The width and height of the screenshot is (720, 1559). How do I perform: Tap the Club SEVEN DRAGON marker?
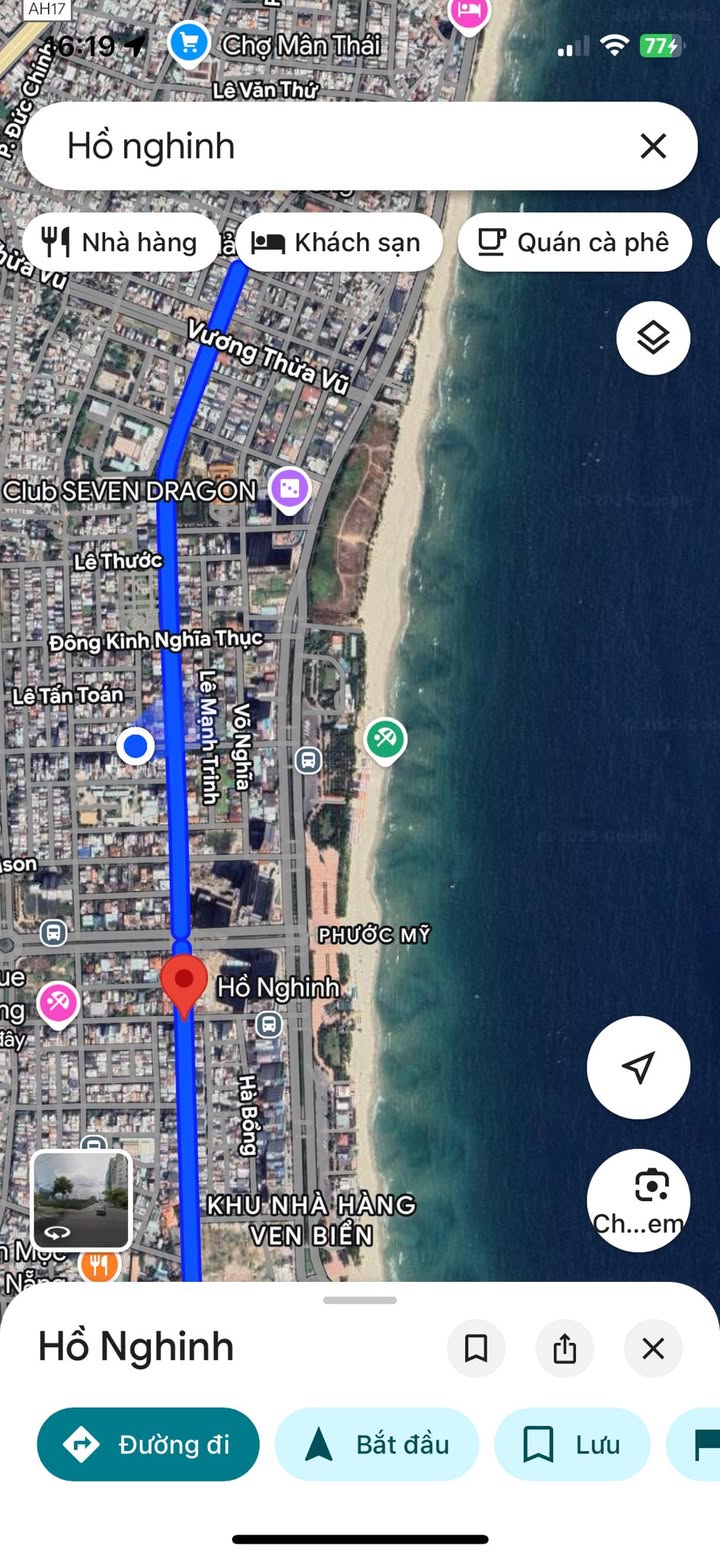[290, 490]
